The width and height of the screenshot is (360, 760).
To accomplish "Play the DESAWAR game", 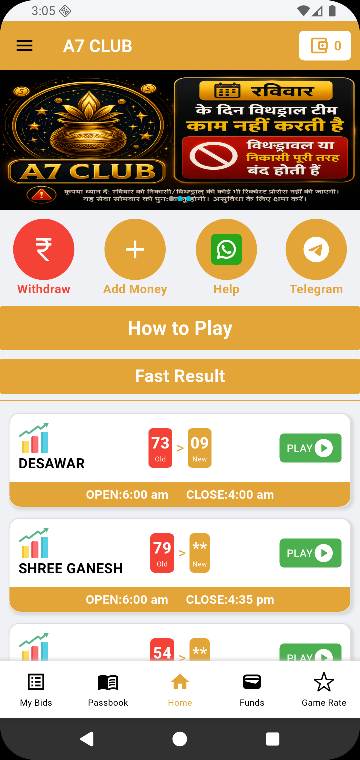I will click(310, 448).
